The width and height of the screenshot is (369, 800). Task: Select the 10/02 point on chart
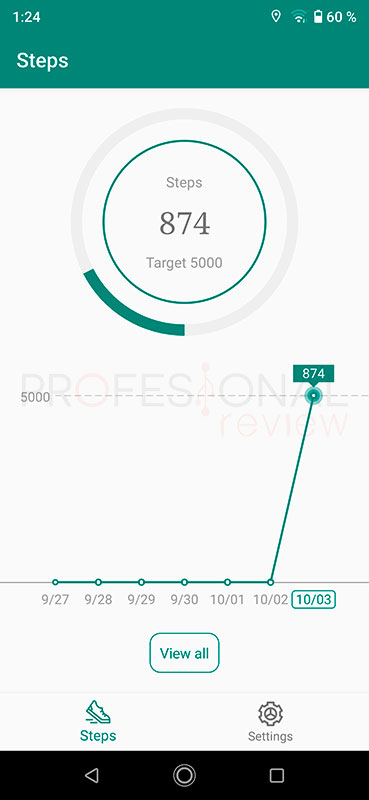270,582
